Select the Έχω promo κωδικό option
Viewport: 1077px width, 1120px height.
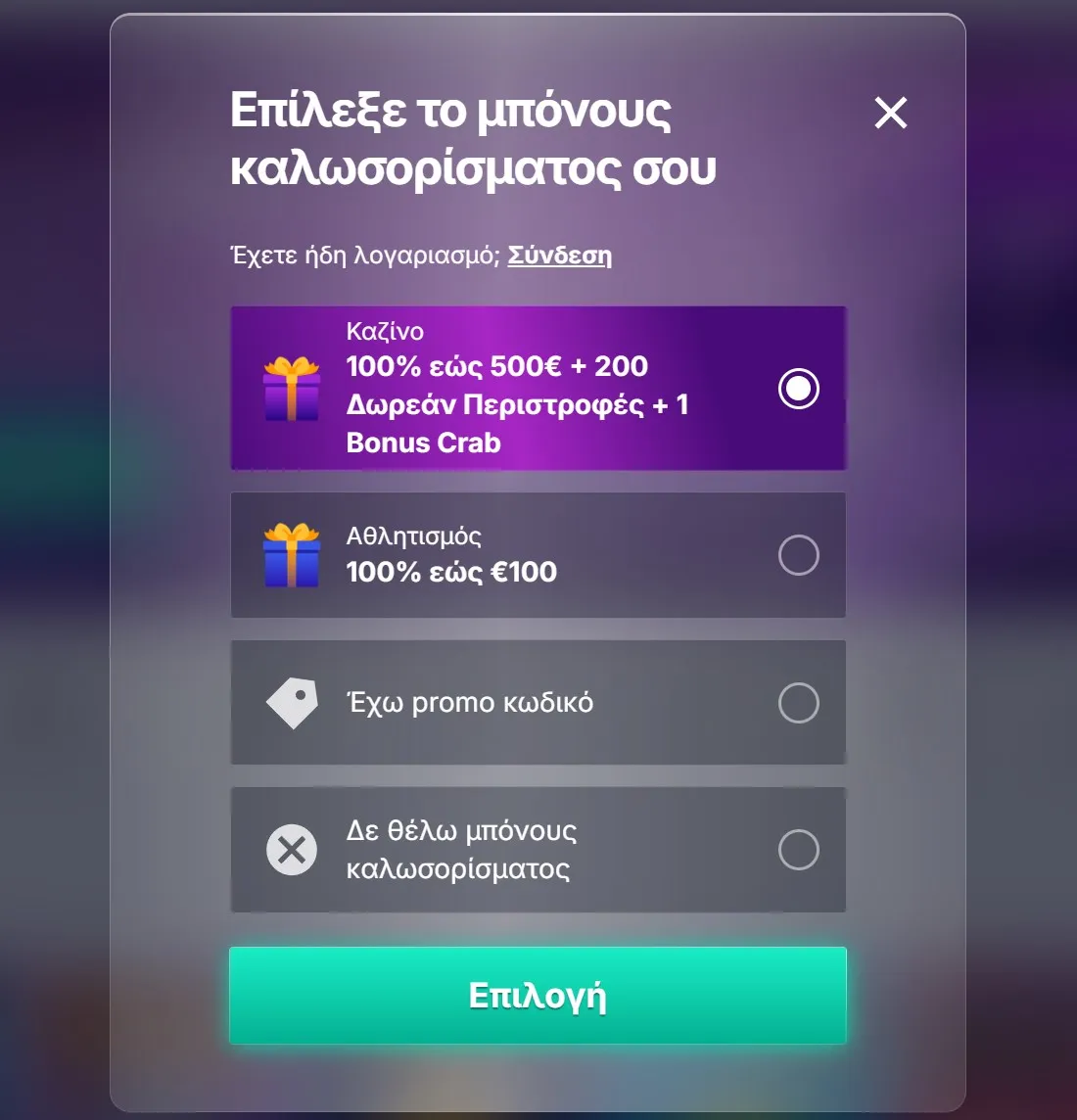pyautogui.click(x=798, y=703)
